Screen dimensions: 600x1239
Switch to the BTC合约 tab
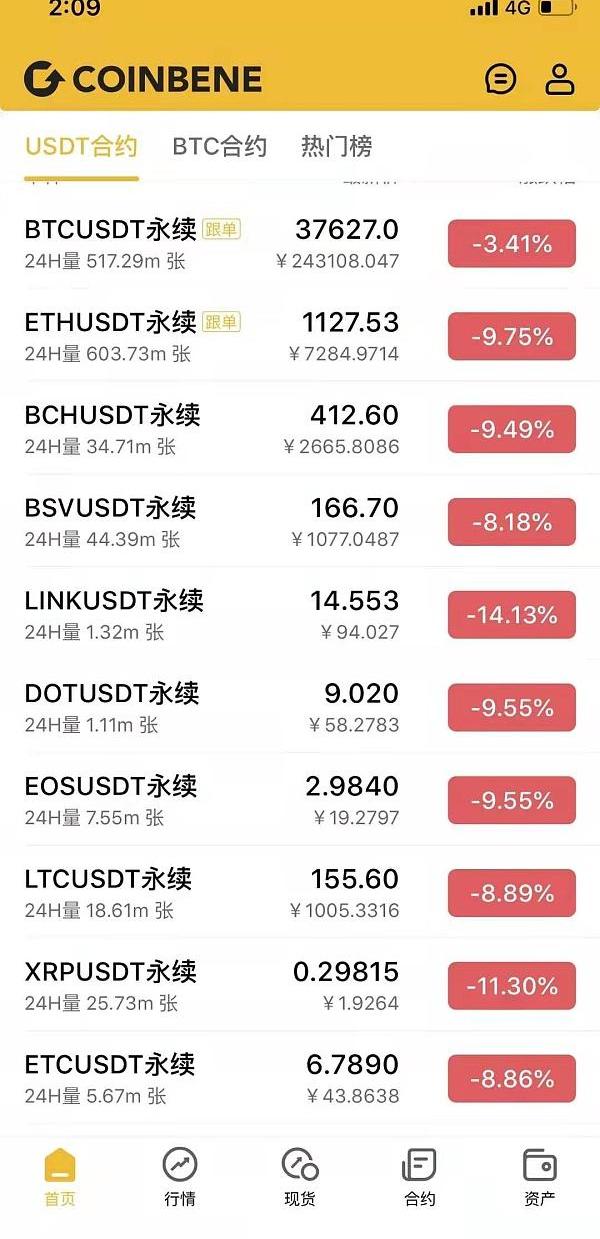tap(219, 147)
